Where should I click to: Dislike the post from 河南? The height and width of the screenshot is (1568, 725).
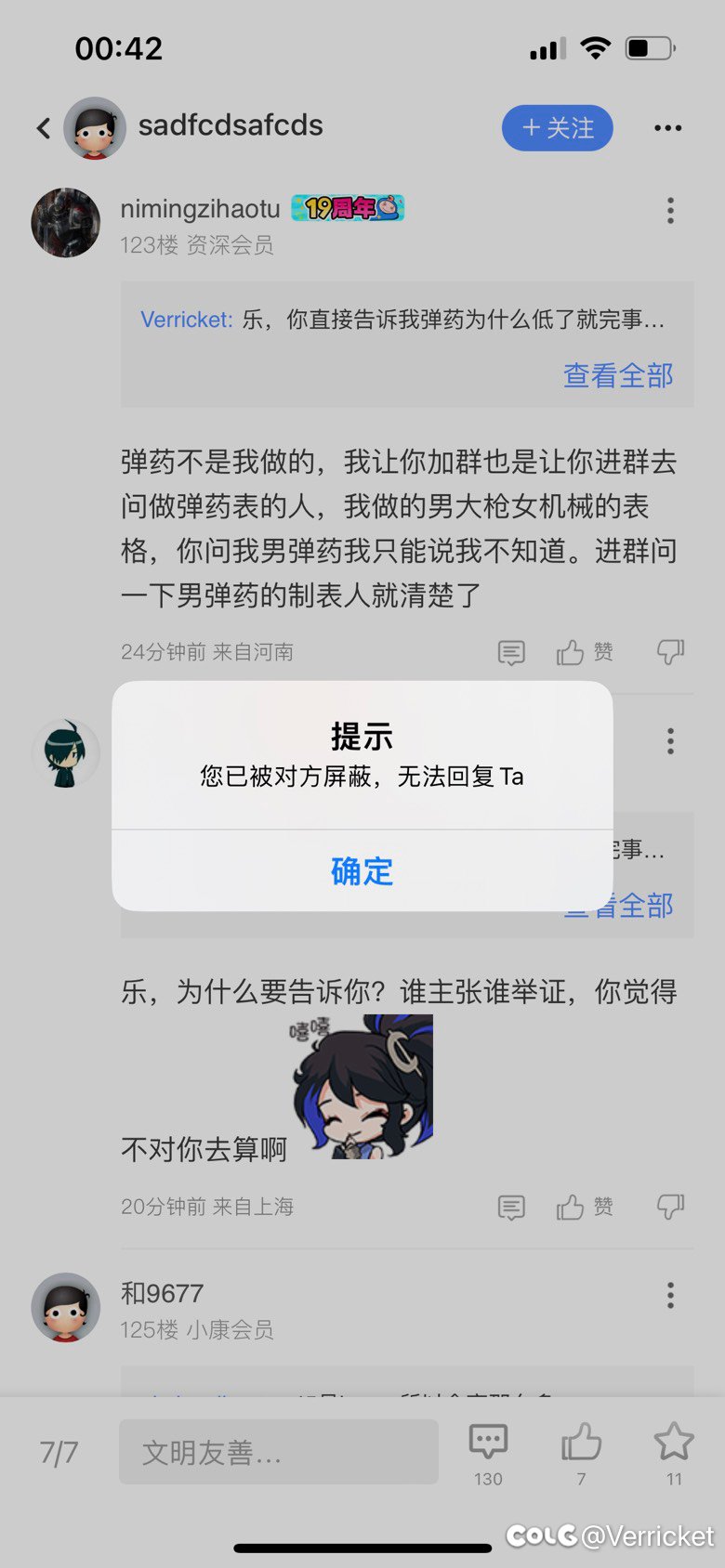click(x=670, y=652)
